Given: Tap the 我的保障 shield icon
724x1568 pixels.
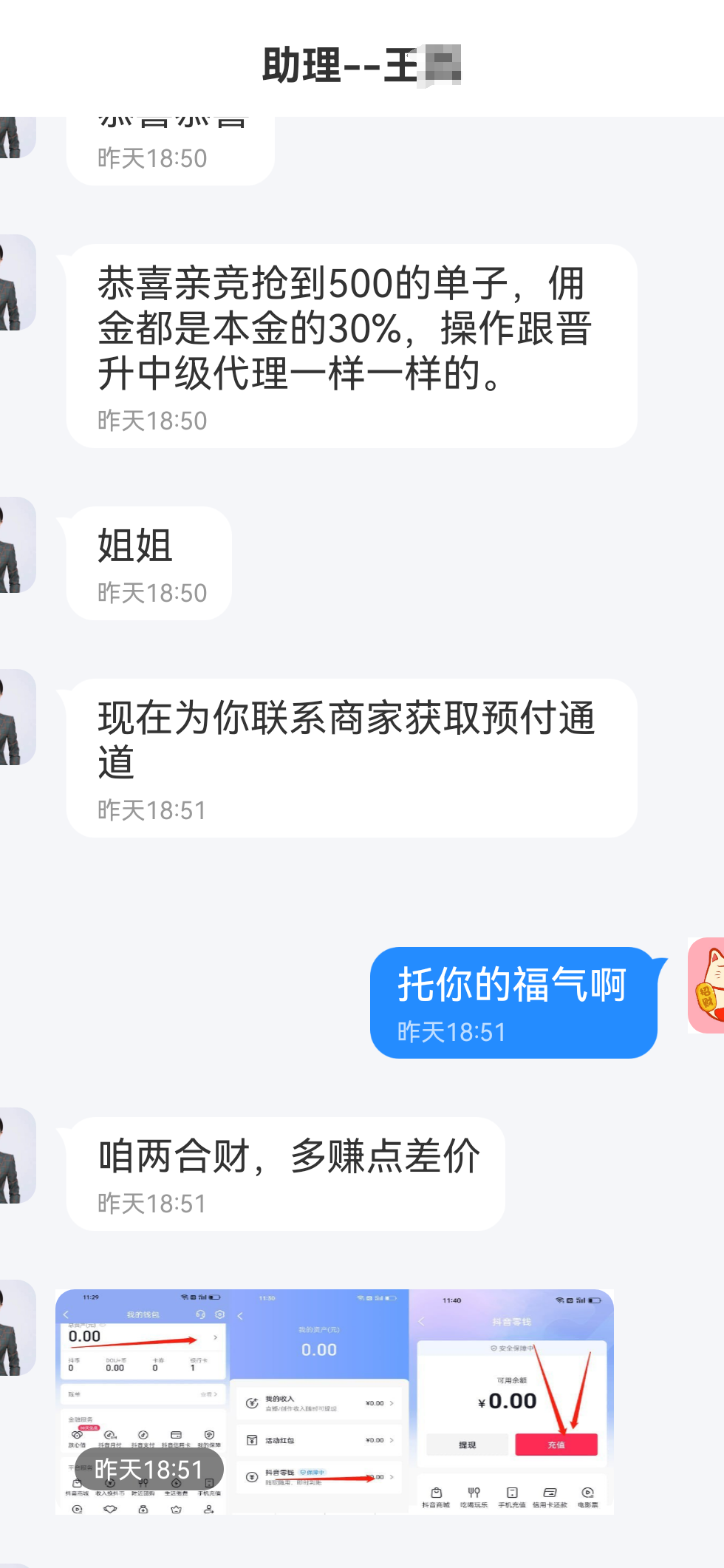Looking at the screenshot, I should point(209,1433).
